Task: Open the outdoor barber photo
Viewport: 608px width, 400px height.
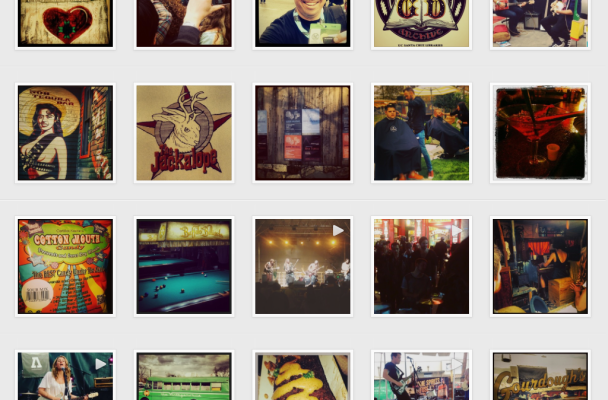Action: (x=421, y=133)
